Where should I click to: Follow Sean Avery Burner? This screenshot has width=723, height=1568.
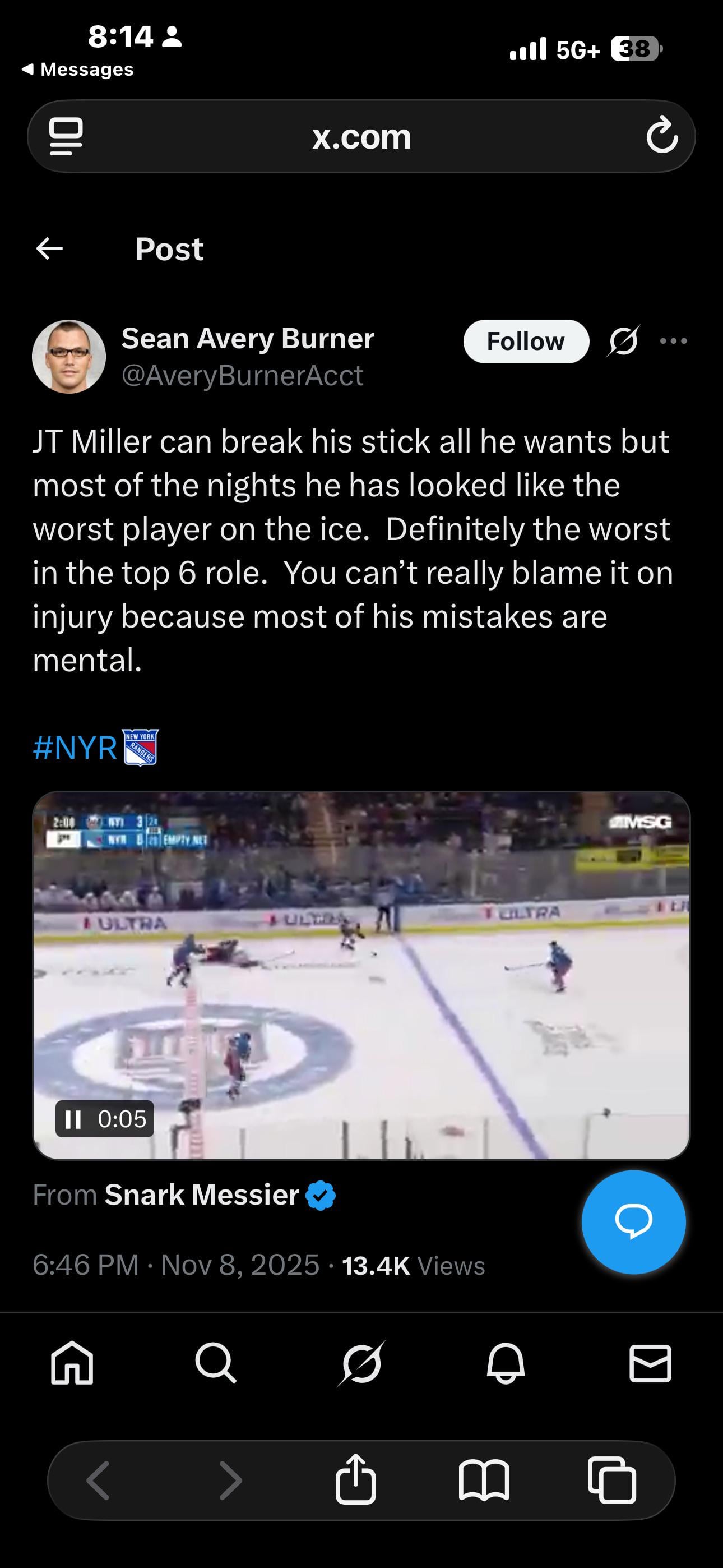(526, 342)
